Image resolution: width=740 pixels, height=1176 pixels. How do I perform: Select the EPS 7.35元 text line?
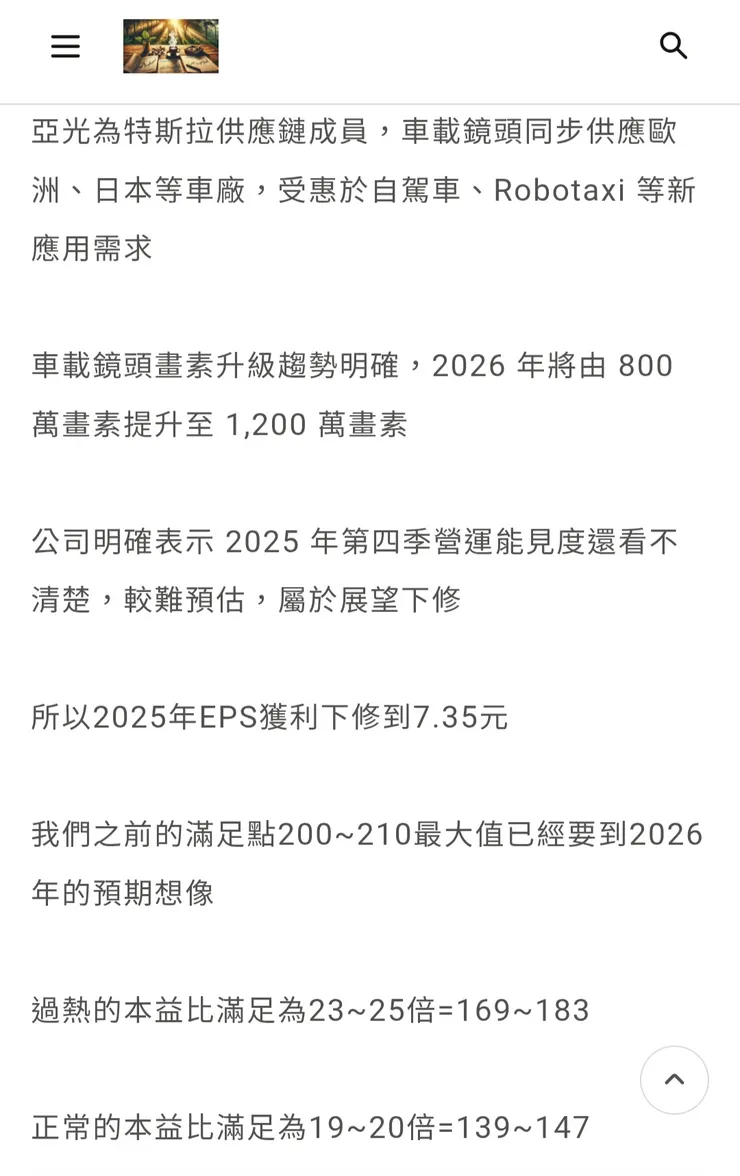[x=268, y=717]
